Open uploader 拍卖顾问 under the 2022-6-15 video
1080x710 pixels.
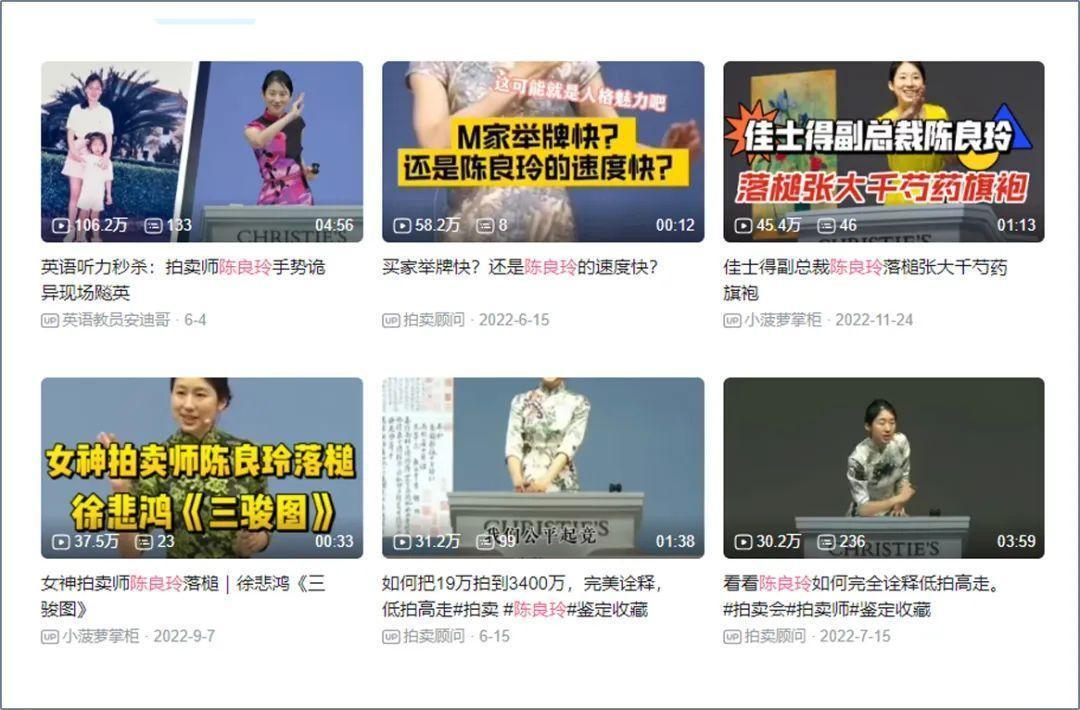pyautogui.click(x=434, y=320)
